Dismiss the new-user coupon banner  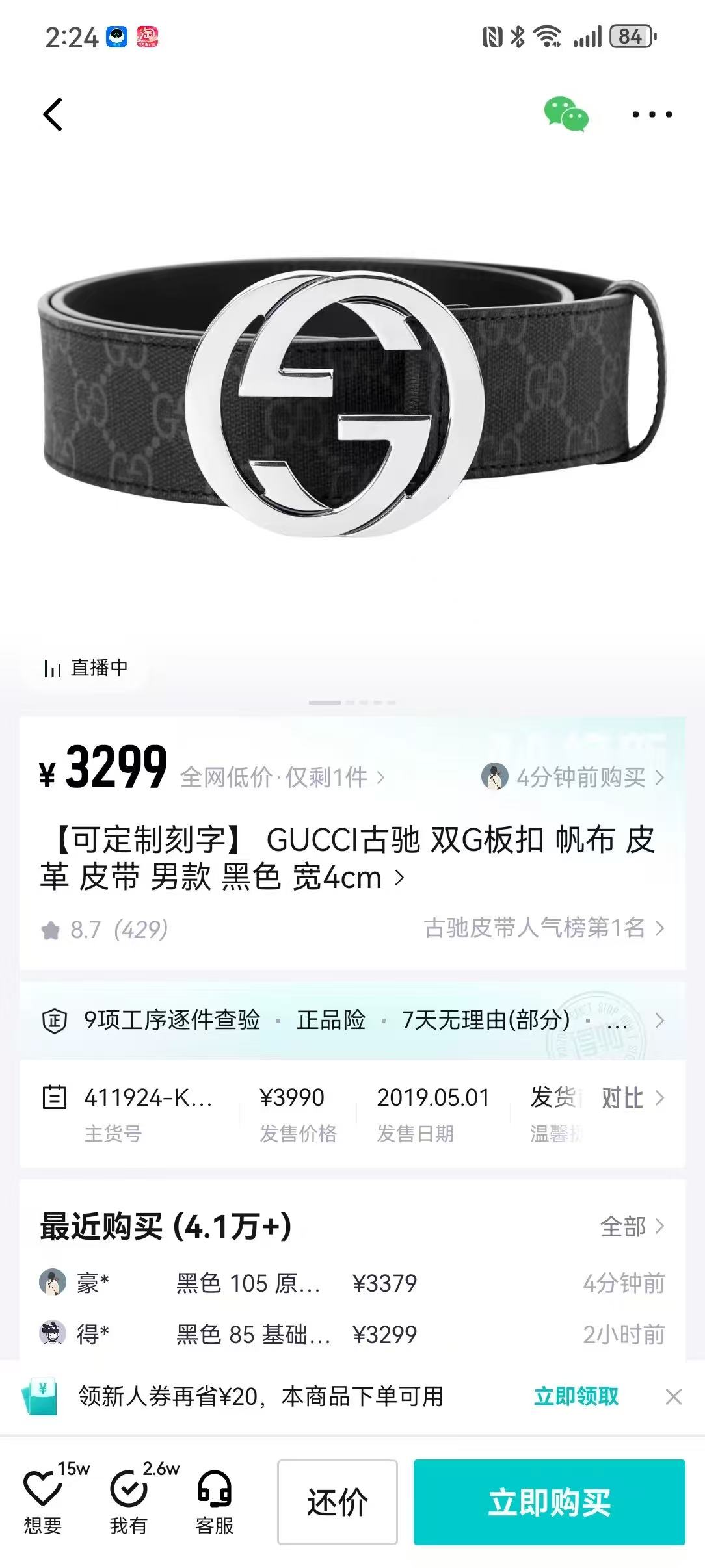point(674,1396)
